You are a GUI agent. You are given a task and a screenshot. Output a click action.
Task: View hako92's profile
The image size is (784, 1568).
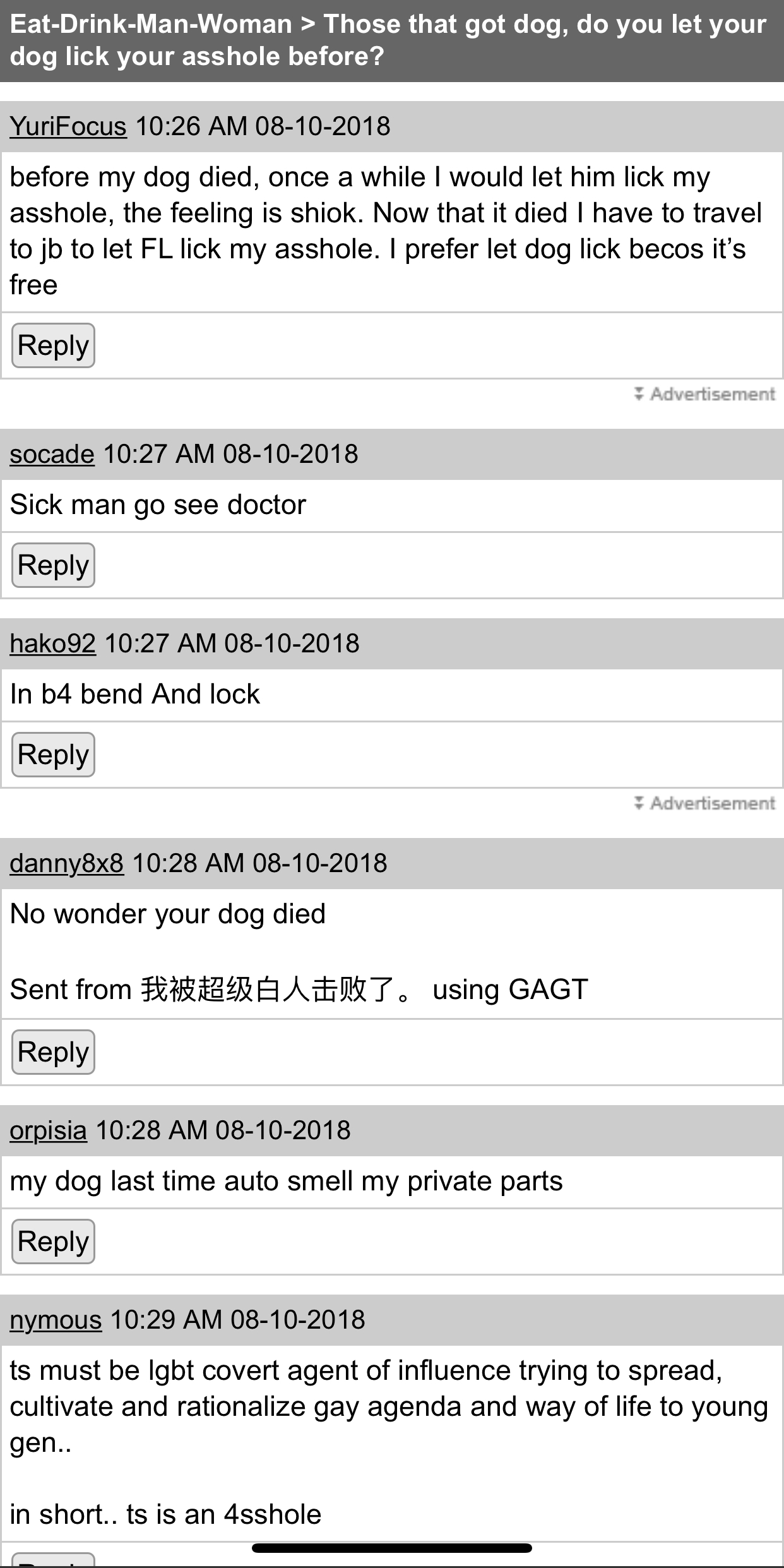52,643
